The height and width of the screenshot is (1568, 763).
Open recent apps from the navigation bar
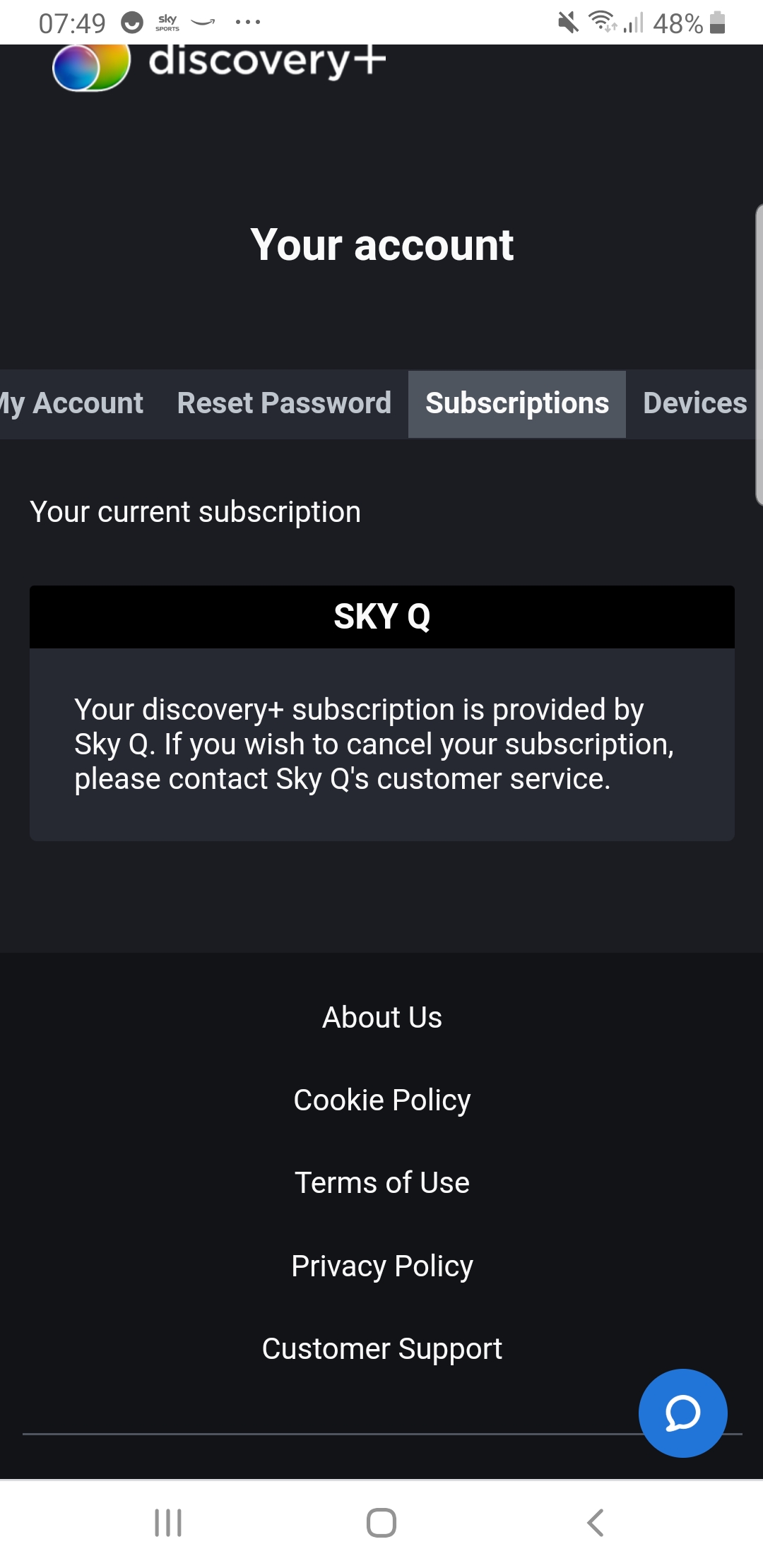168,1523
